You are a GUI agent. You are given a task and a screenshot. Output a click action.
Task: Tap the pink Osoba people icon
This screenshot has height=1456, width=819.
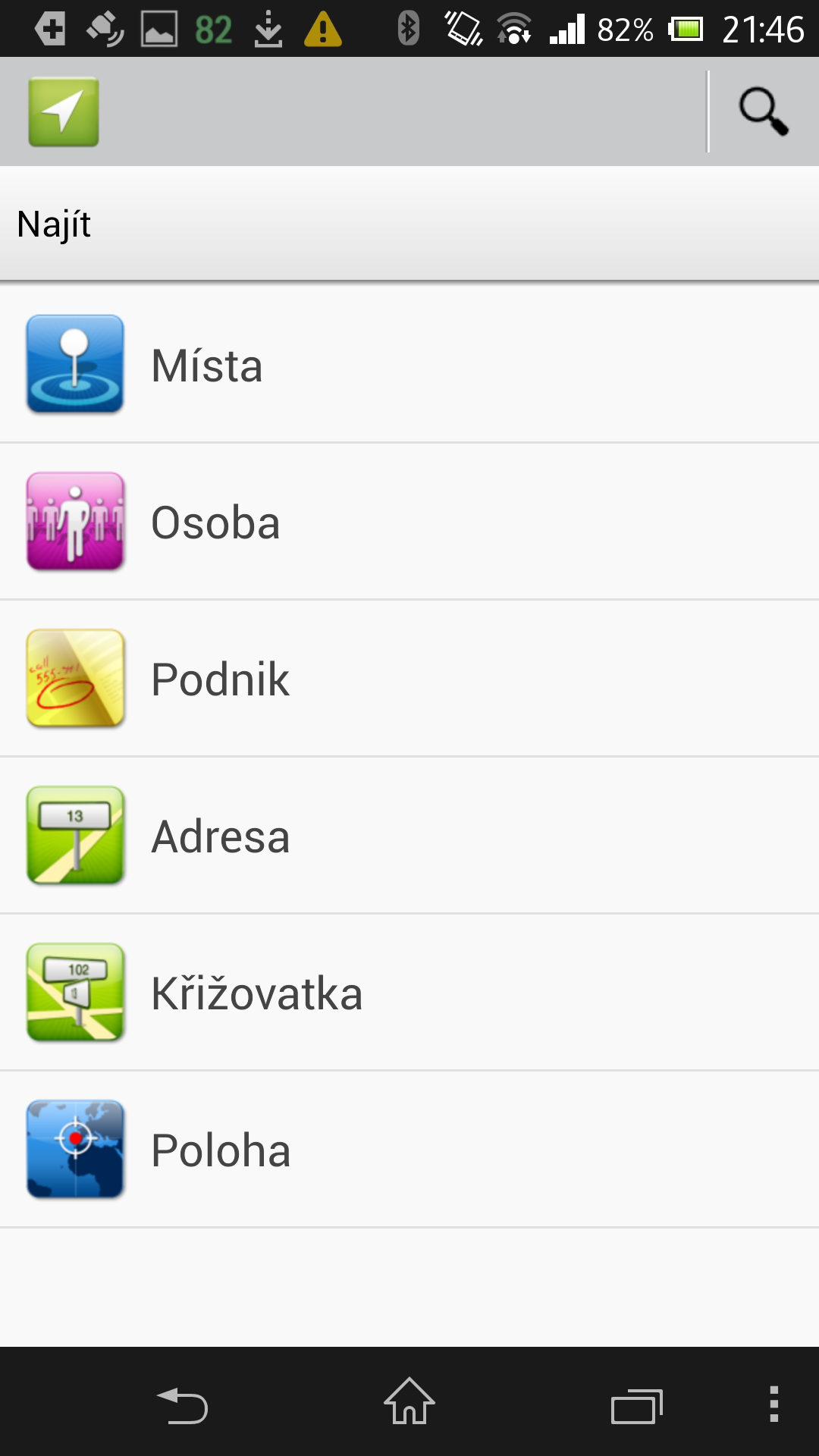74,522
